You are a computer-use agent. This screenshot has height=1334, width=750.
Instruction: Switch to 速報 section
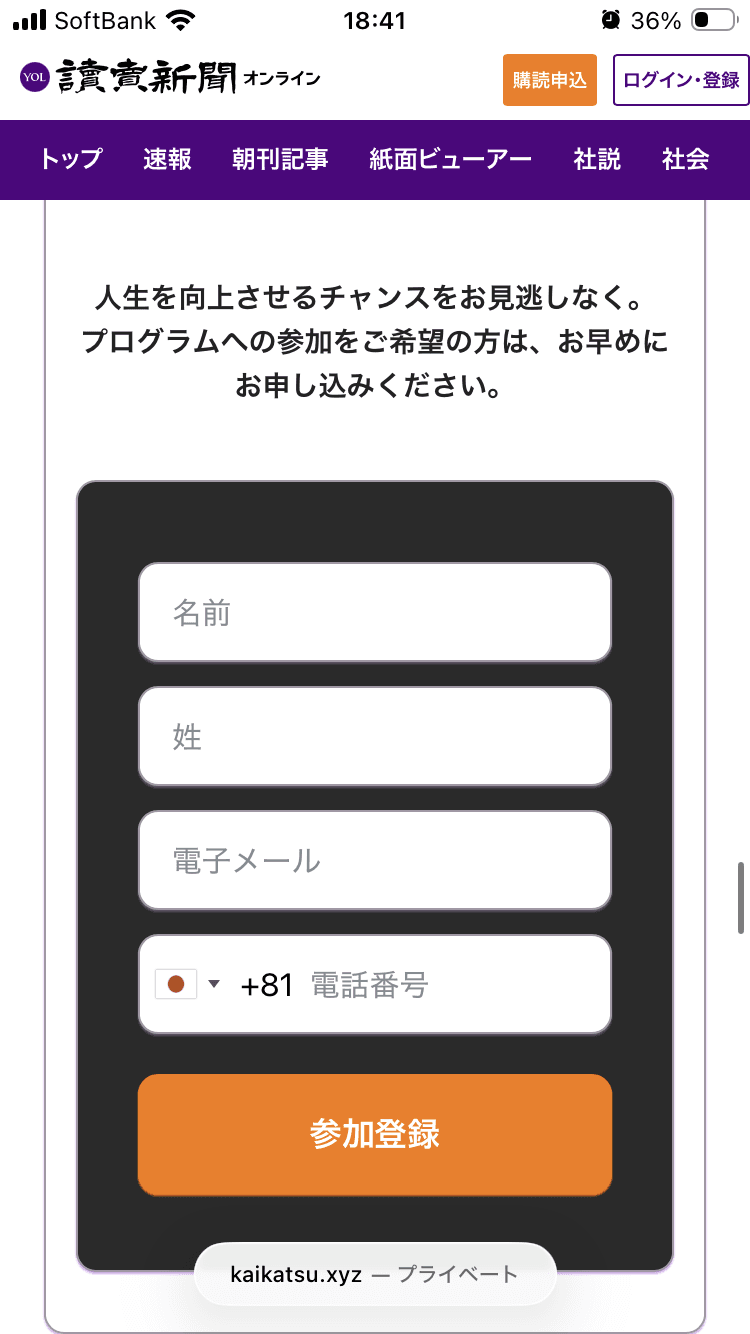click(x=167, y=159)
